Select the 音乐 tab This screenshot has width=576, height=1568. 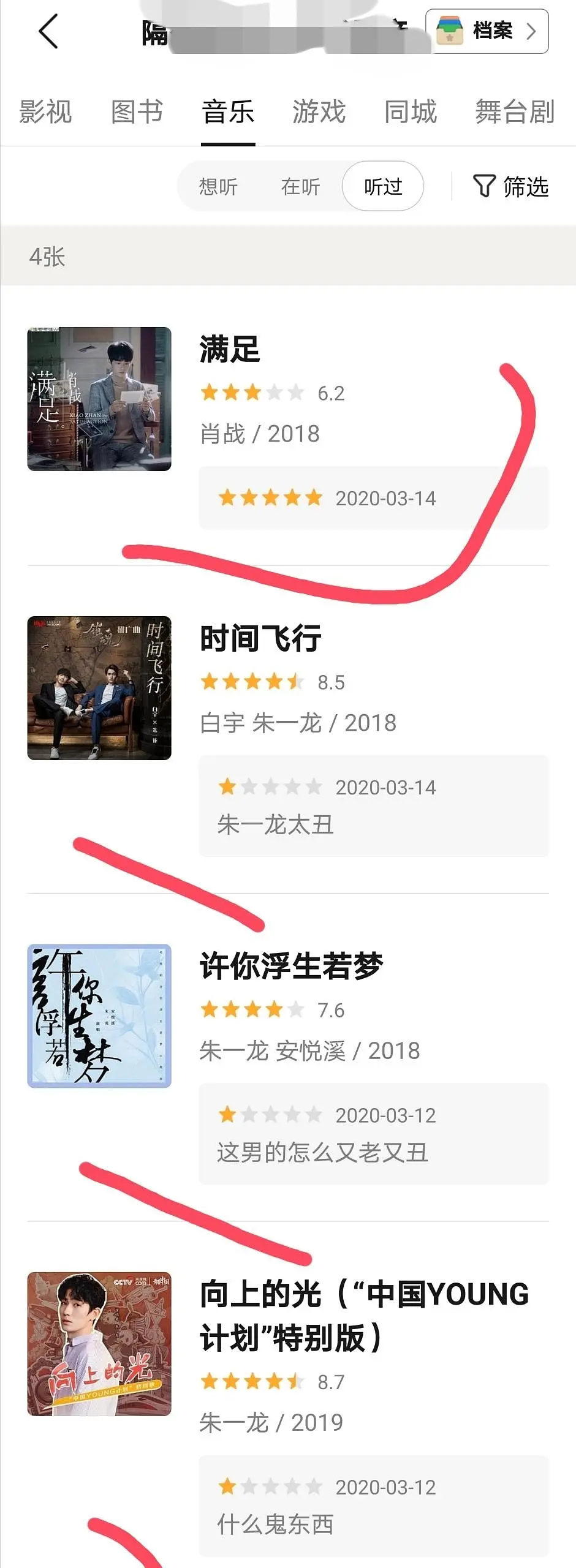228,112
